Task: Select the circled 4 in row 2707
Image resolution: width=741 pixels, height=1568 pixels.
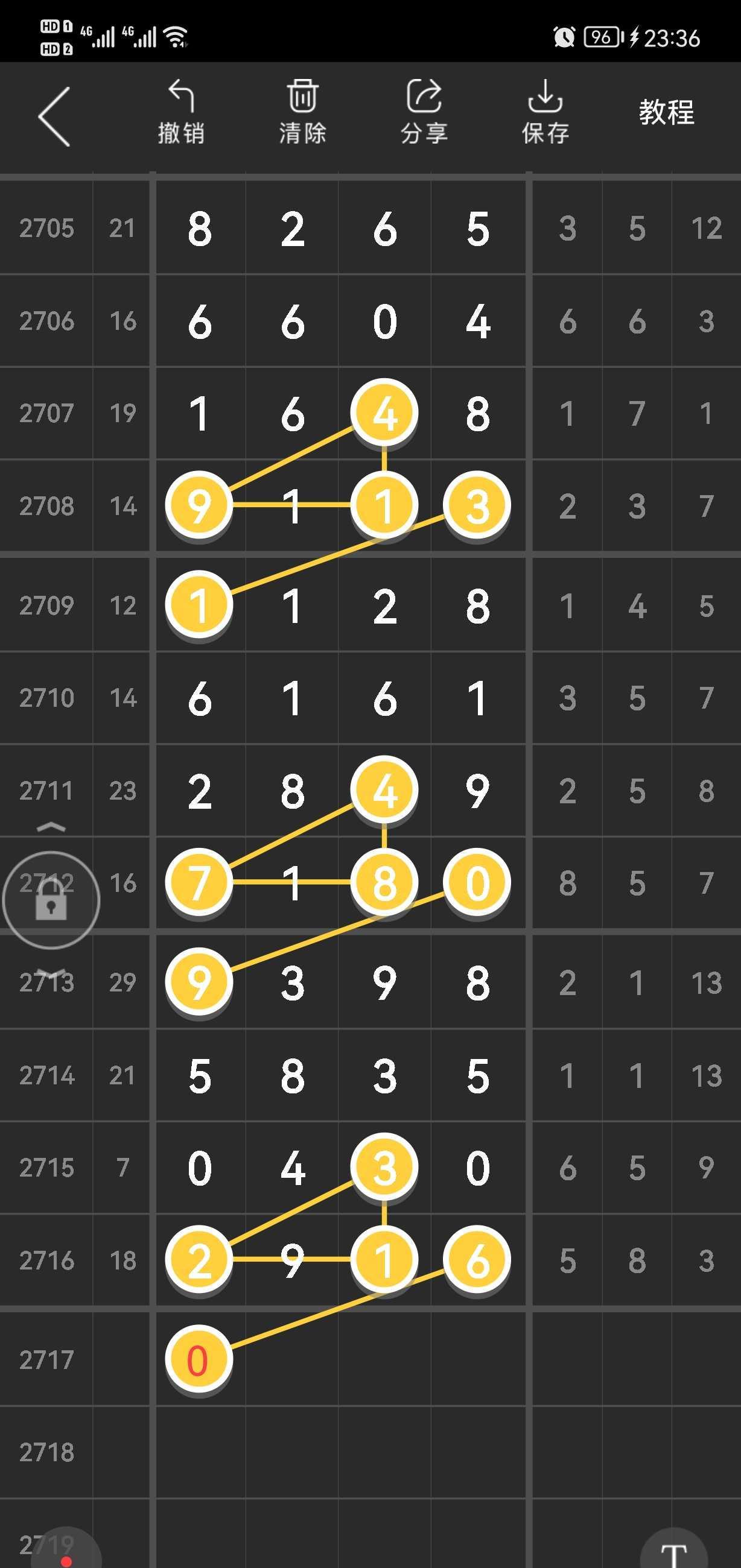Action: [x=384, y=413]
